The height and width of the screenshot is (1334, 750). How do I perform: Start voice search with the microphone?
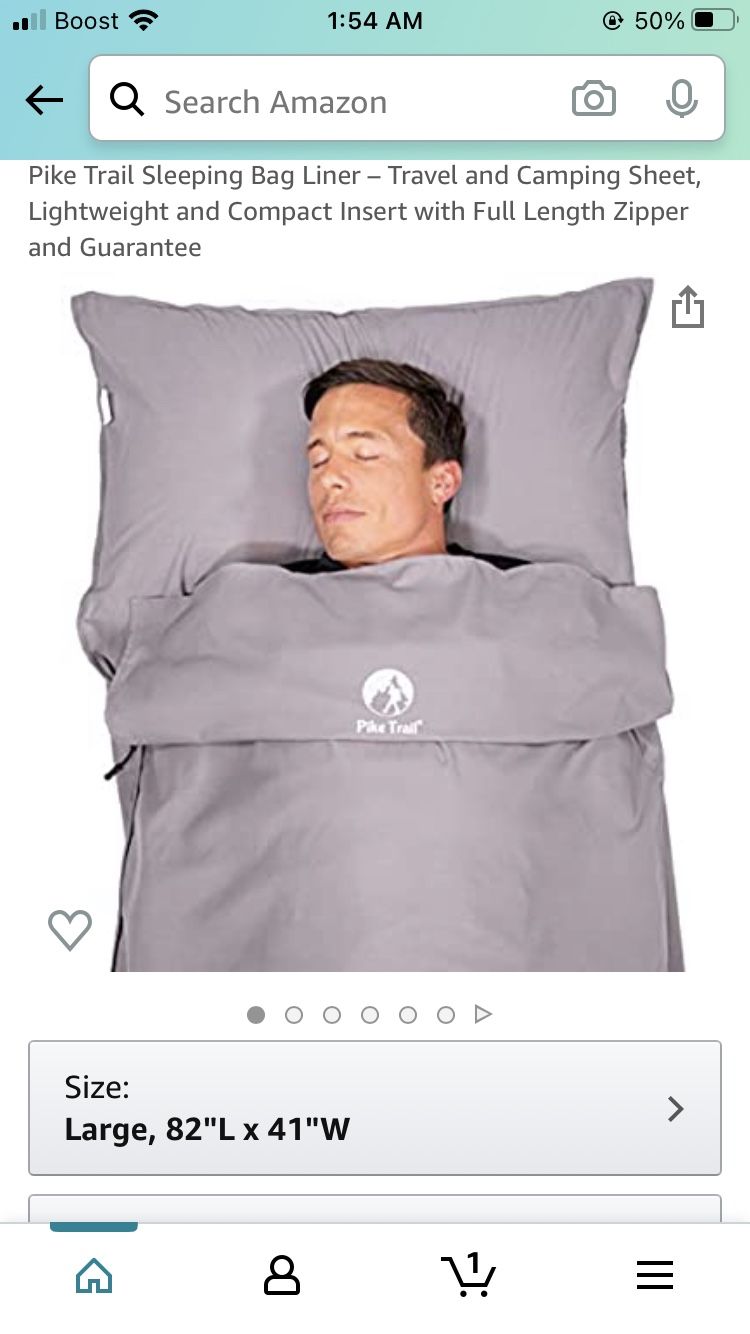(681, 100)
